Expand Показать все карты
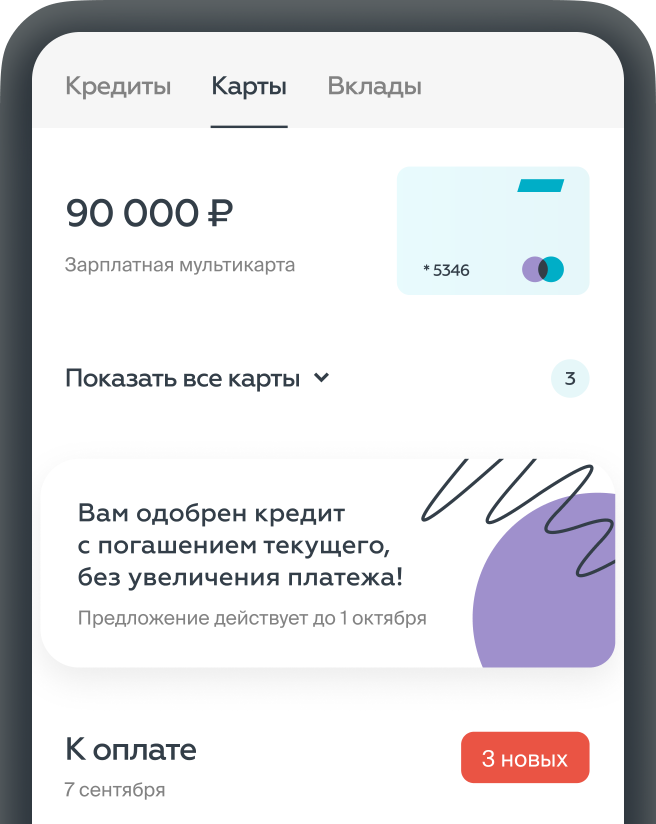The height and width of the screenshot is (824, 656). coord(197,379)
